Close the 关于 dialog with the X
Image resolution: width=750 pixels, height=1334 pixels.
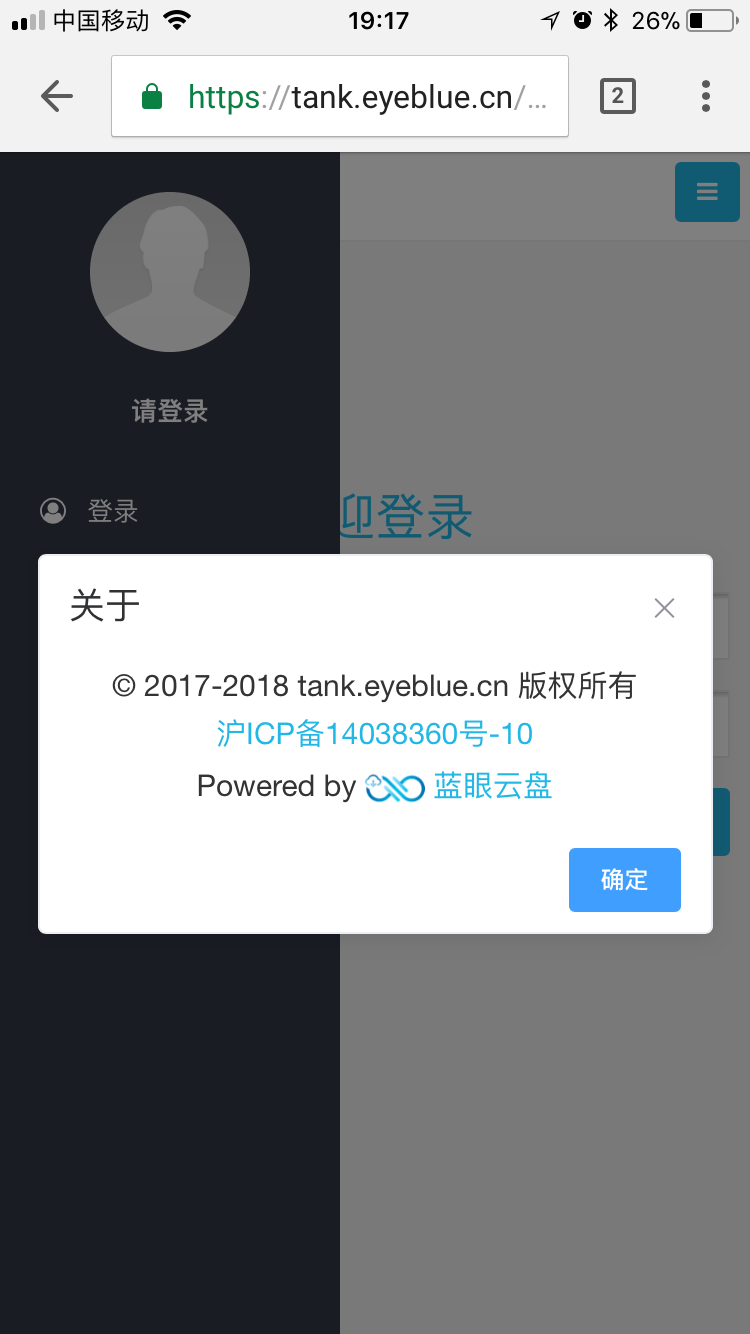[x=664, y=608]
